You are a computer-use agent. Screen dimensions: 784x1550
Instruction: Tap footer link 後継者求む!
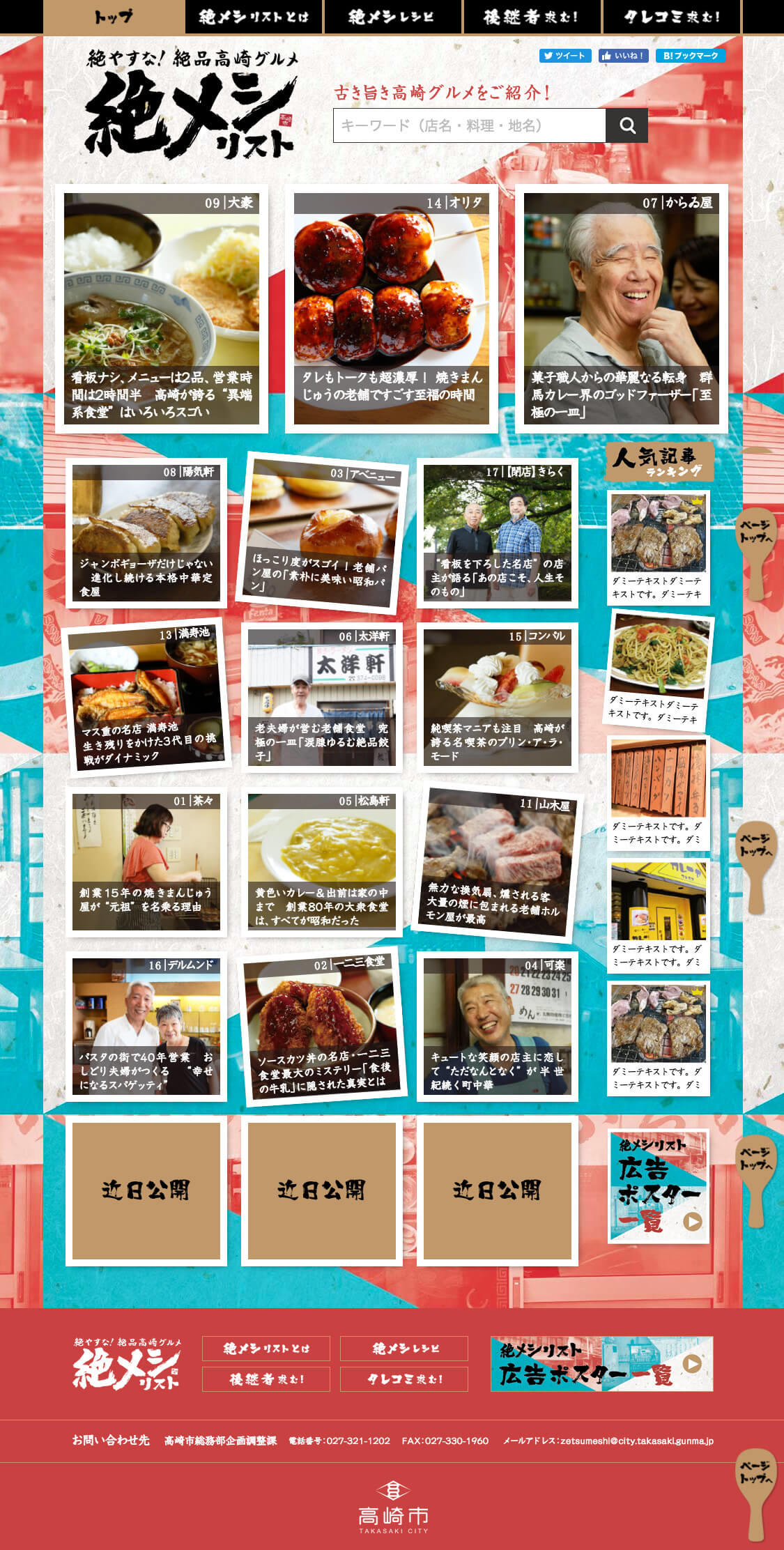pos(266,1379)
